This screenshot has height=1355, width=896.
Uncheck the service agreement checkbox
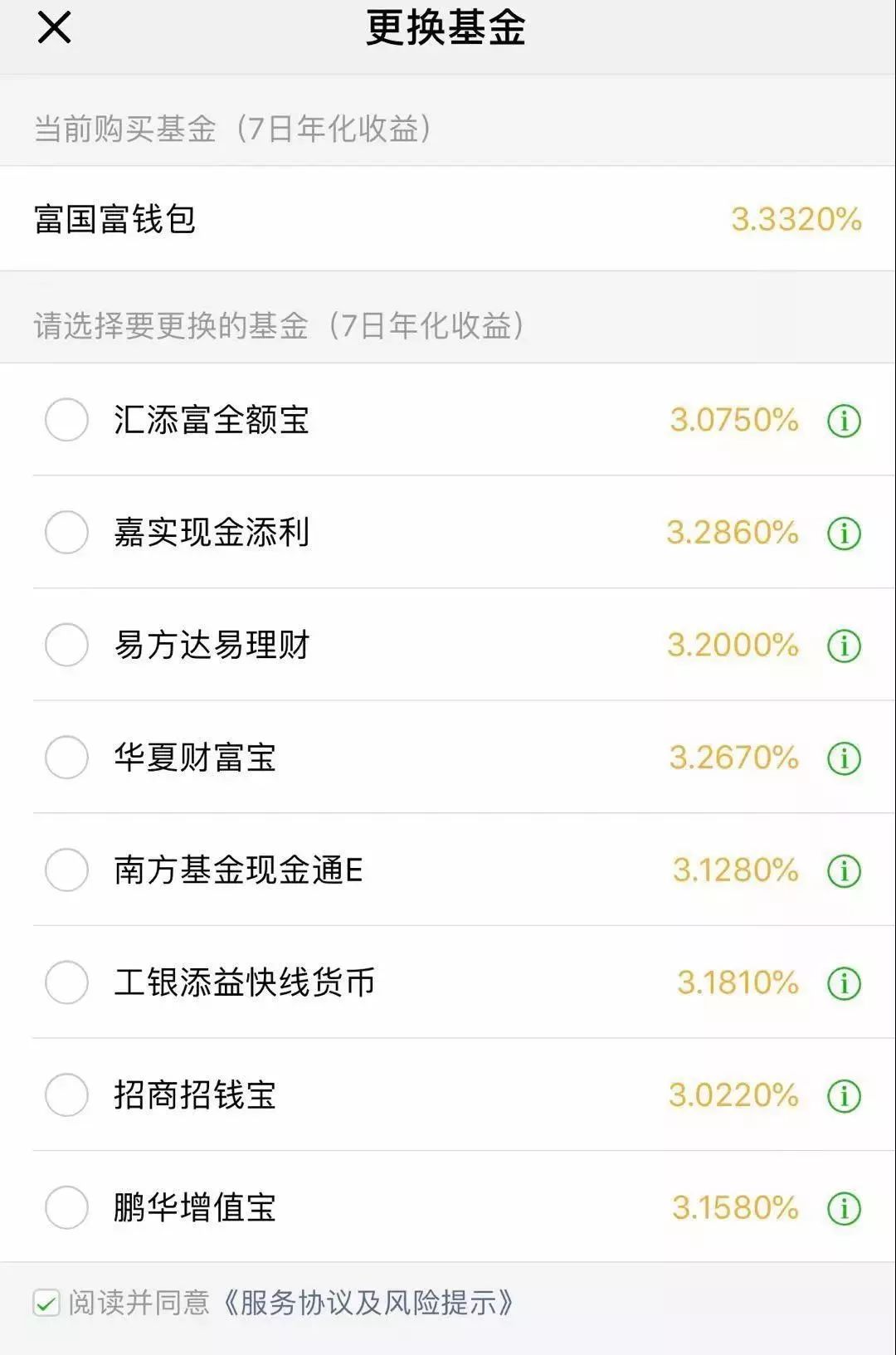click(45, 1304)
